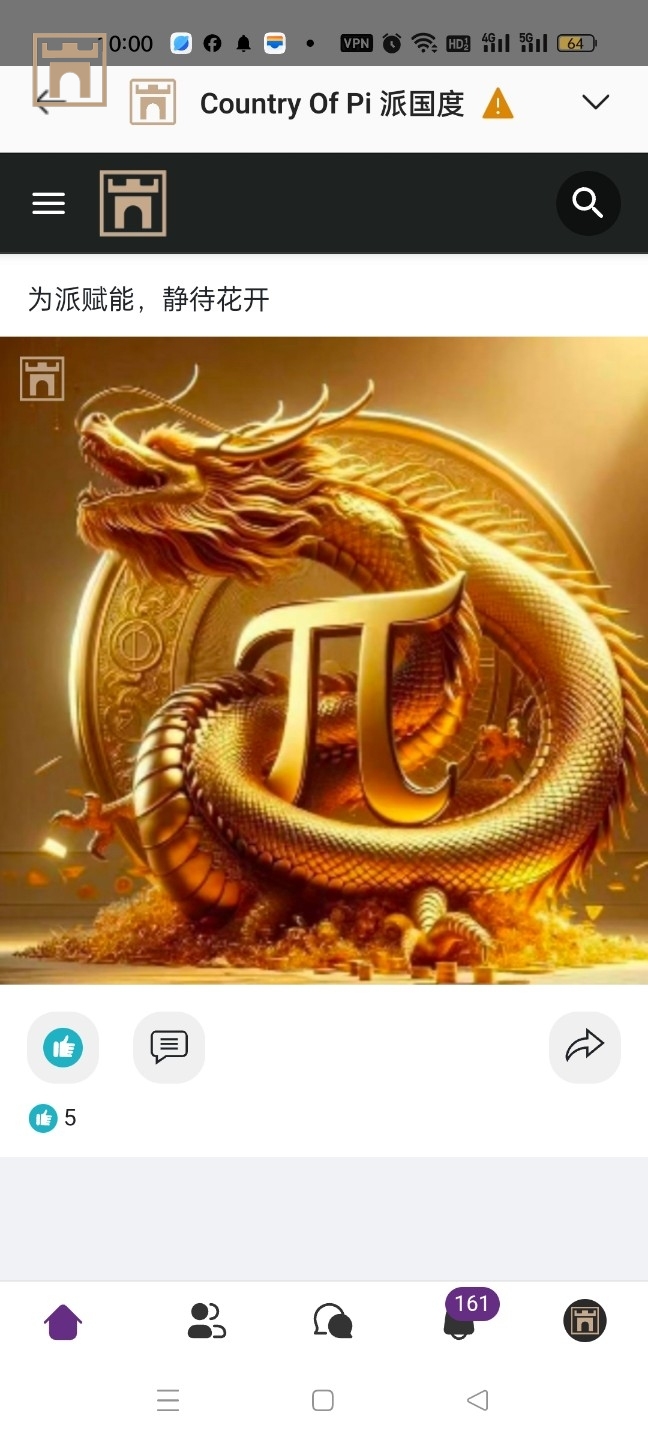648x1440 pixels.
Task: Open the profile avatar tab
Action: (x=585, y=1321)
